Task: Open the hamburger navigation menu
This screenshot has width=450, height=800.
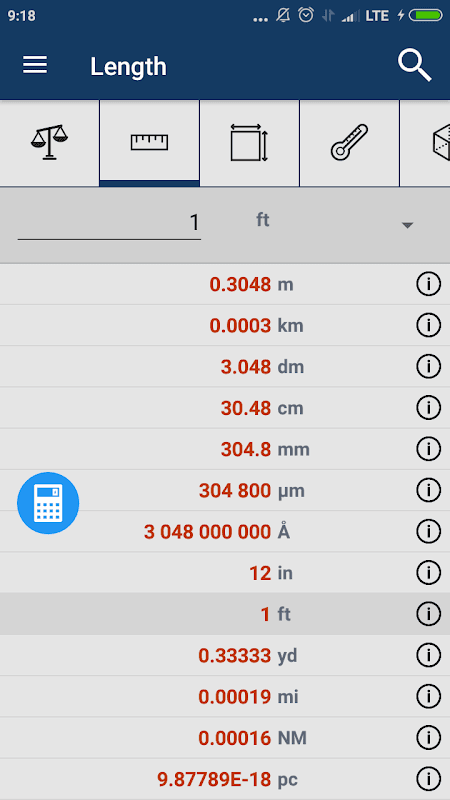Action: click(x=35, y=65)
